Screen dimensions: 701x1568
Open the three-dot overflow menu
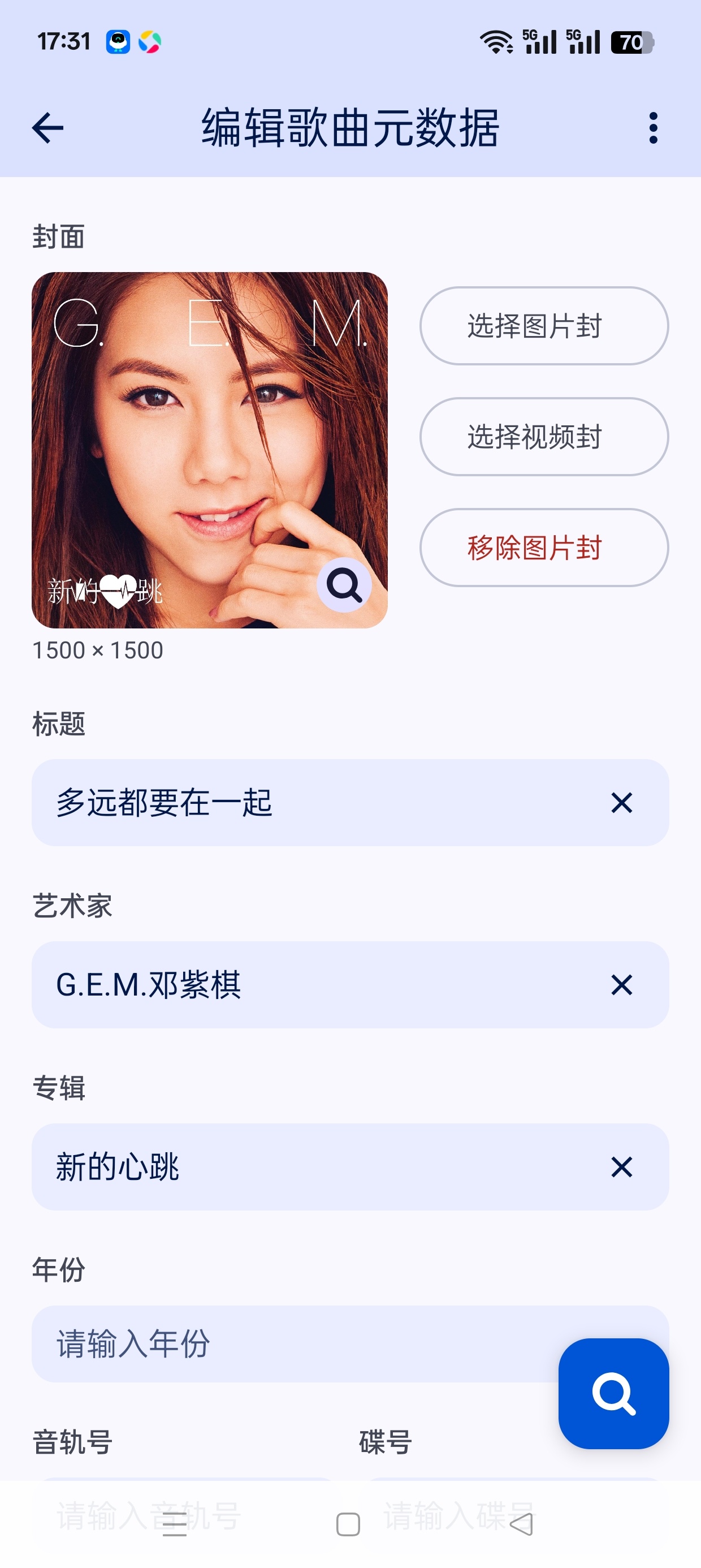click(x=653, y=128)
